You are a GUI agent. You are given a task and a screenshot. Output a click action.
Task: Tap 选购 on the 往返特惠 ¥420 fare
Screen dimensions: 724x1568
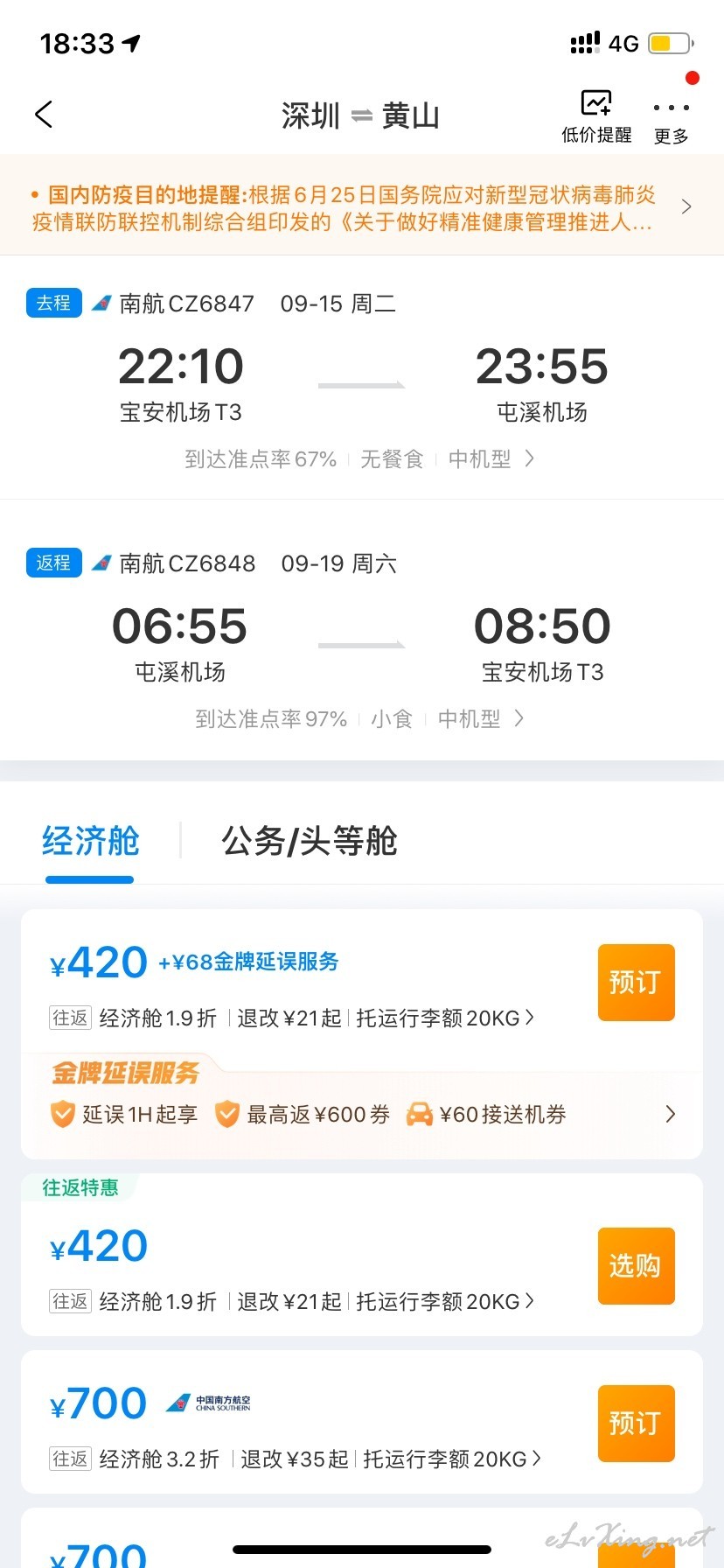[636, 1266]
